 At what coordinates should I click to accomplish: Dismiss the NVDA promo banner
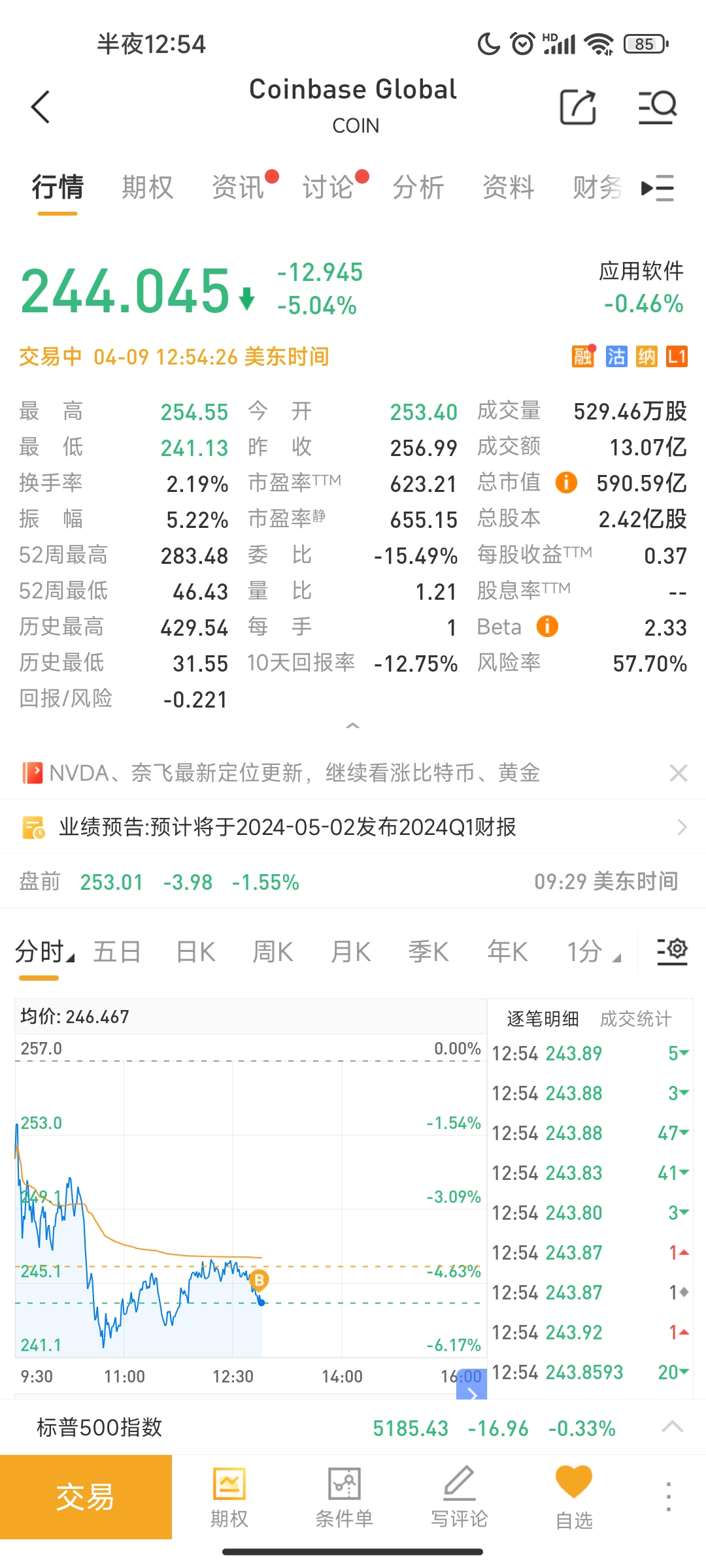[679, 773]
